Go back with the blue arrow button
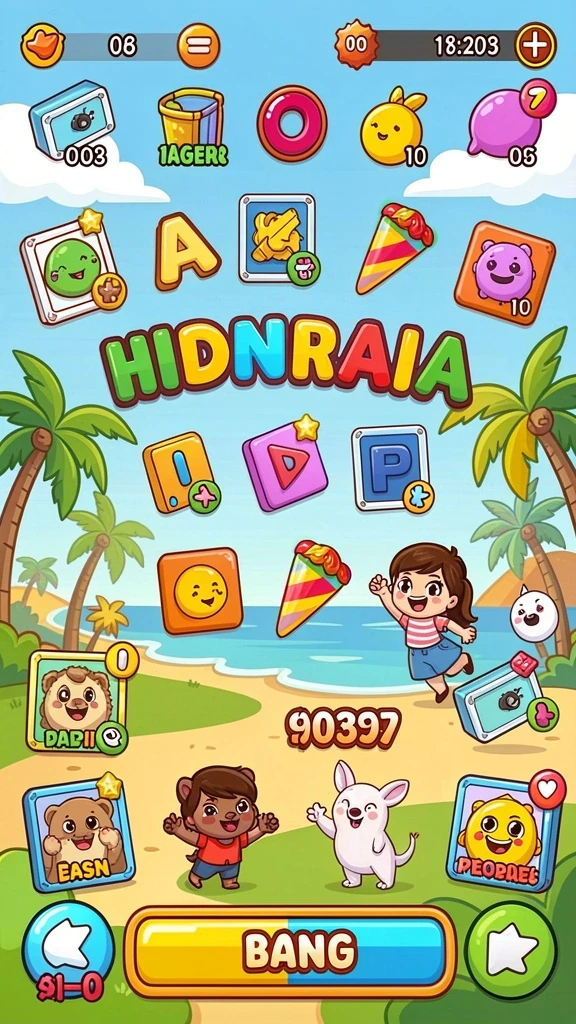The image size is (576, 1024). click(68, 948)
